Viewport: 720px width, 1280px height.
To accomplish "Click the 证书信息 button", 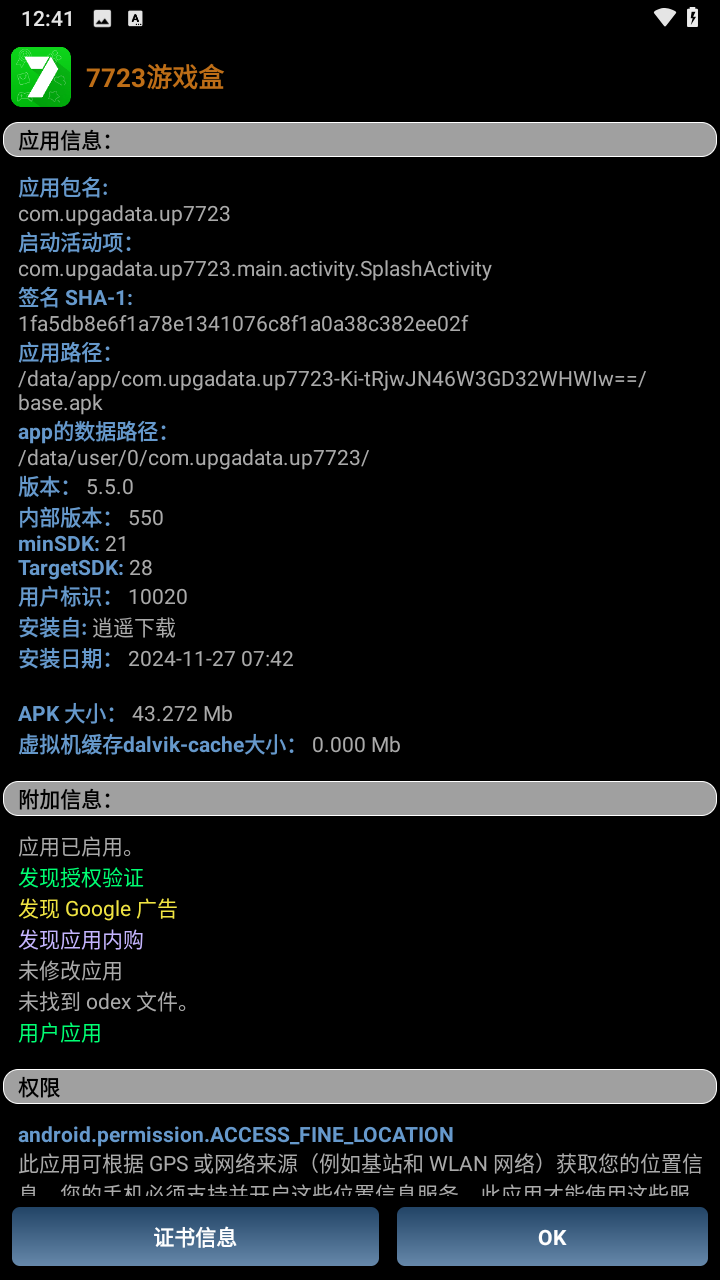I will click(x=194, y=1237).
